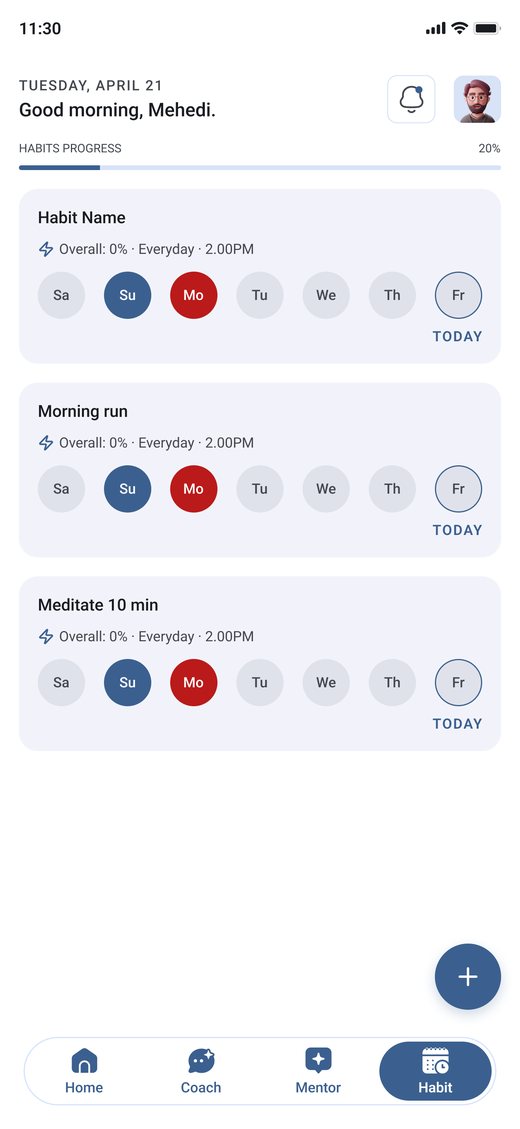Viewport: 520px width, 1129px height.
Task: Open the profile avatar
Action: coord(477,99)
